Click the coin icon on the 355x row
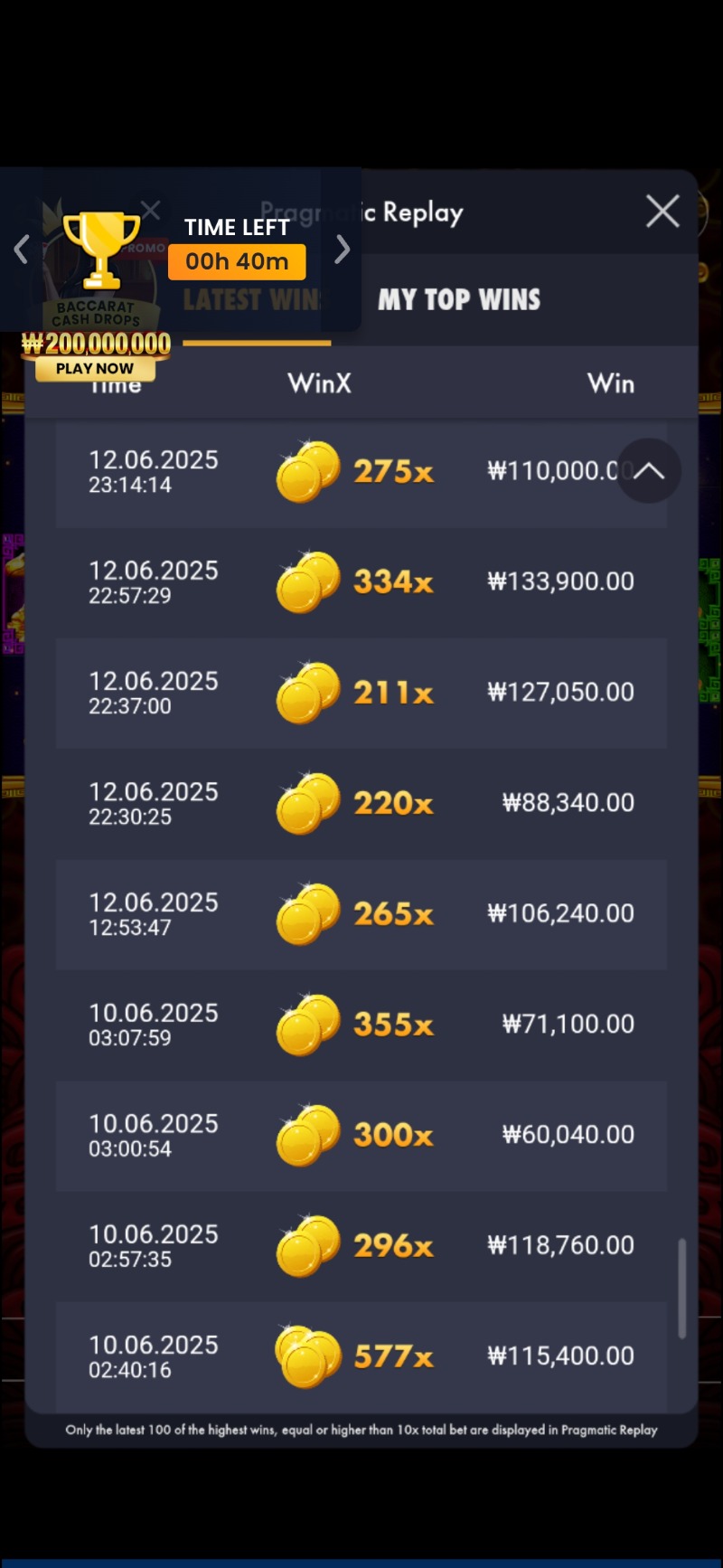Screen dimensions: 723x1568 pos(307,1024)
